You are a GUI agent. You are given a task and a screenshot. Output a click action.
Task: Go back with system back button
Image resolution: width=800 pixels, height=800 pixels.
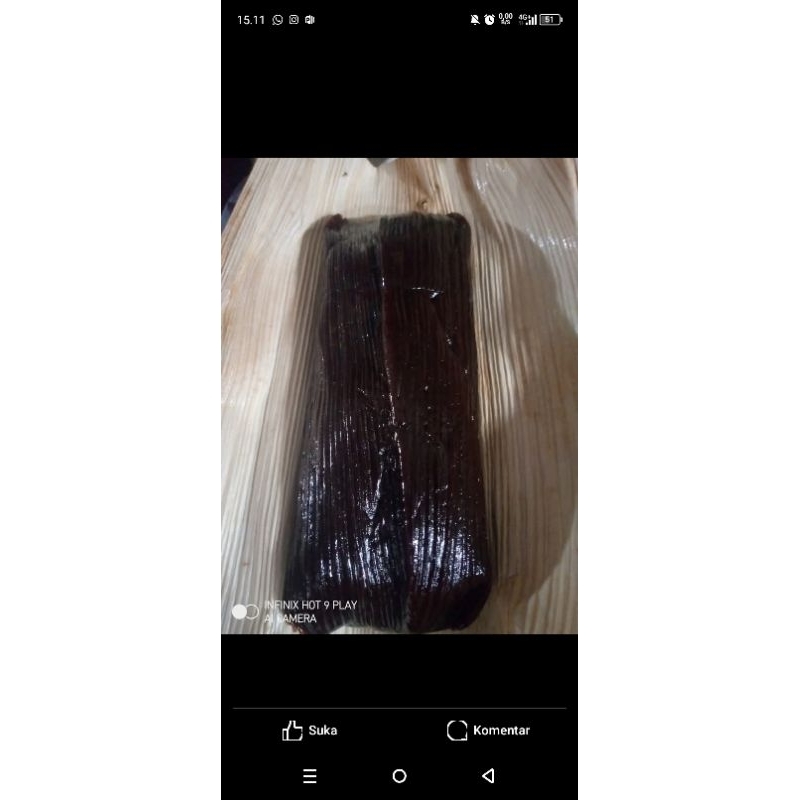488,776
